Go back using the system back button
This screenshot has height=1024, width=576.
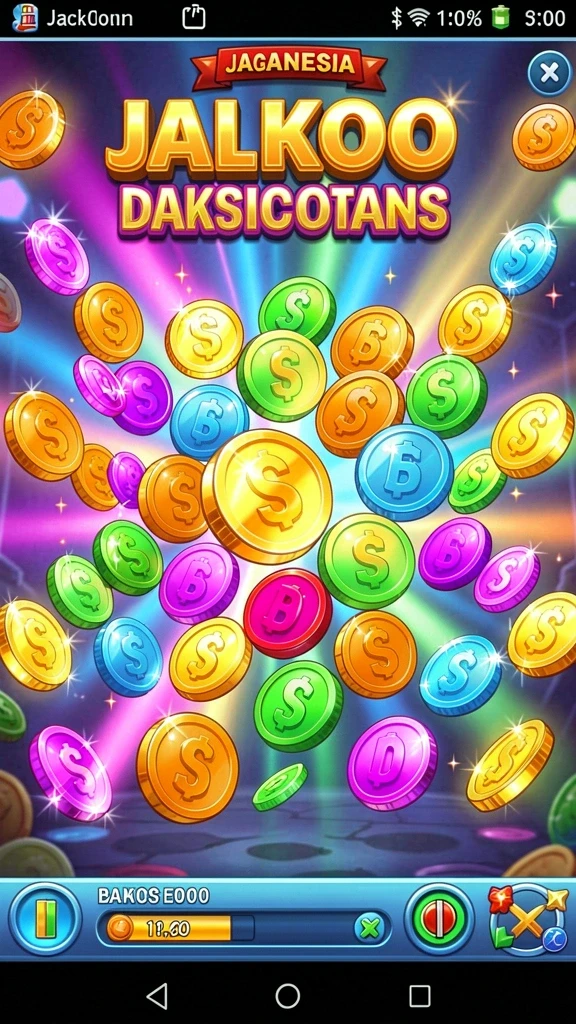point(157,996)
